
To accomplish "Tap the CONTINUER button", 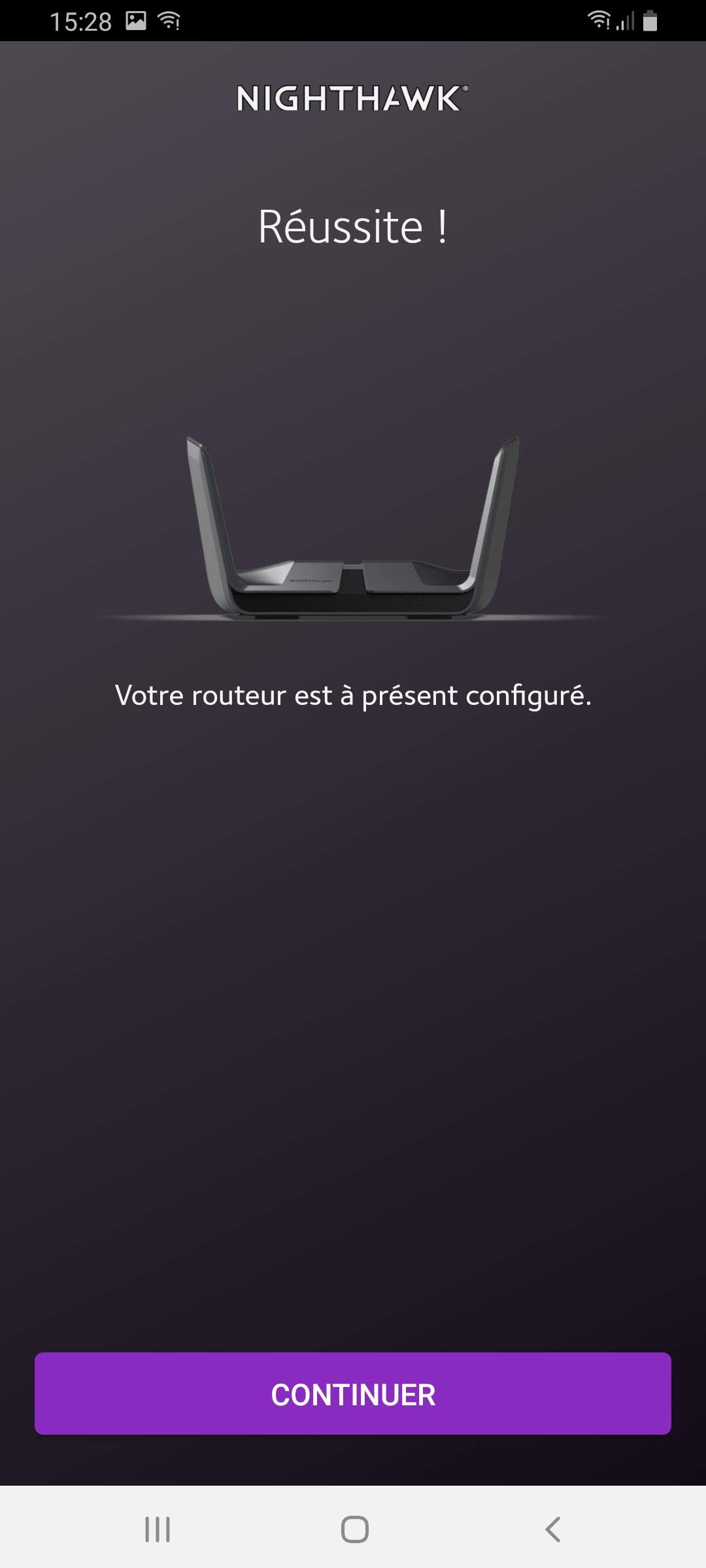I will click(x=353, y=1394).
